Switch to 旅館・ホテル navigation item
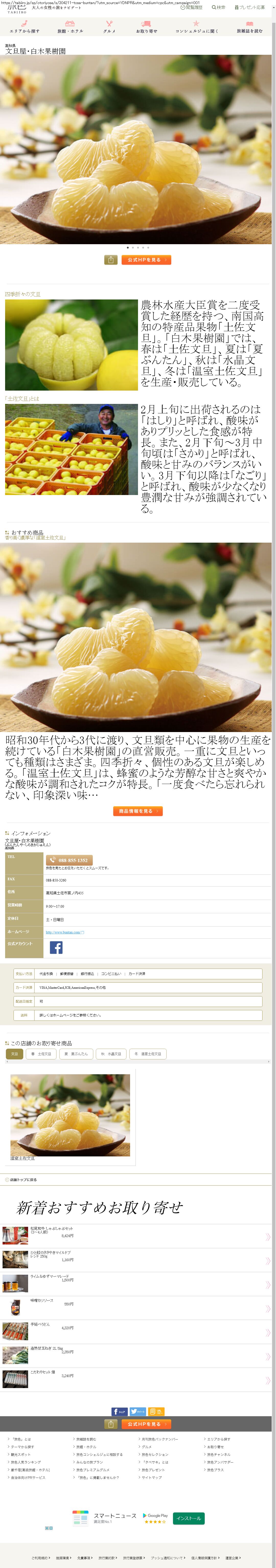This screenshot has height=1568, width=276. coord(70,27)
